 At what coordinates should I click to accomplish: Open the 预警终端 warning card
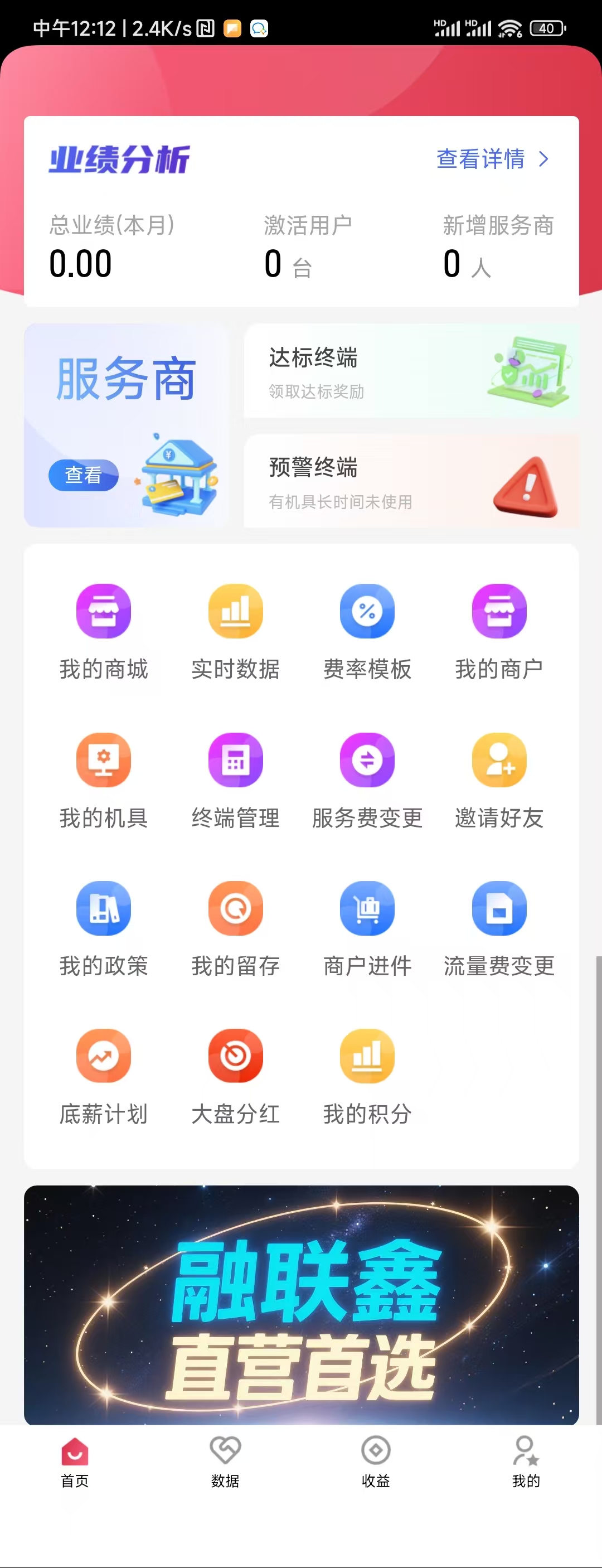point(411,481)
